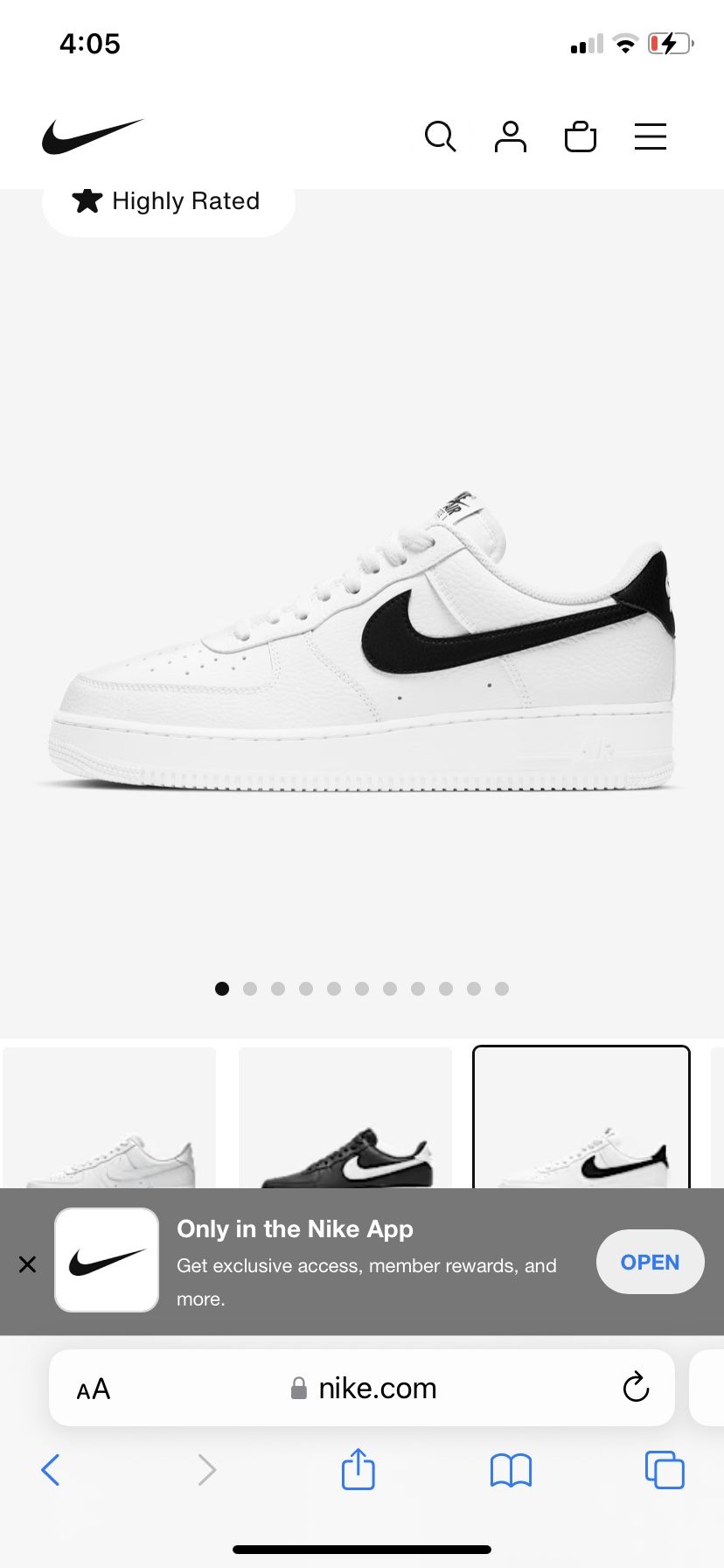This screenshot has width=724, height=1568.
Task: Tap the Highly Rated badge
Action: click(x=167, y=201)
